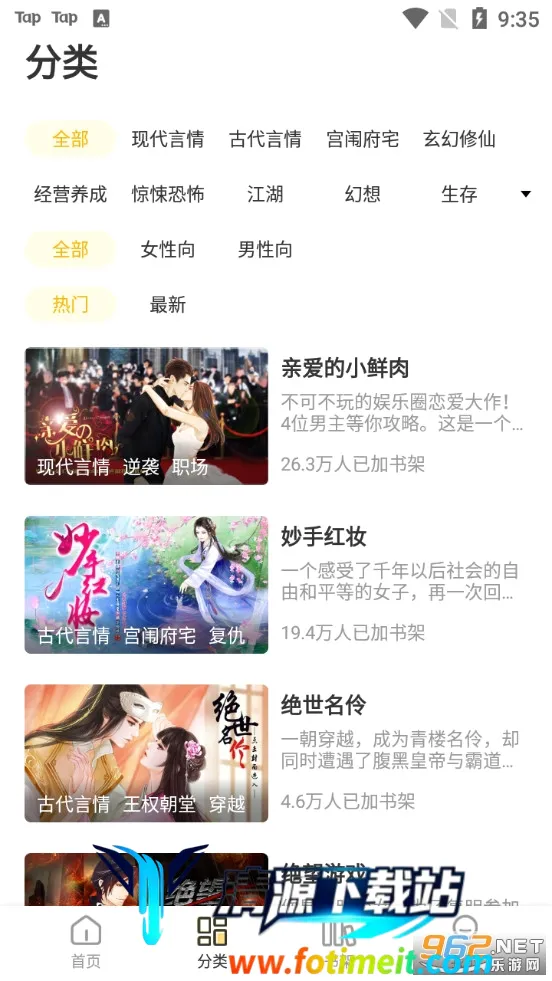Sort the list by 最新

click(x=168, y=305)
